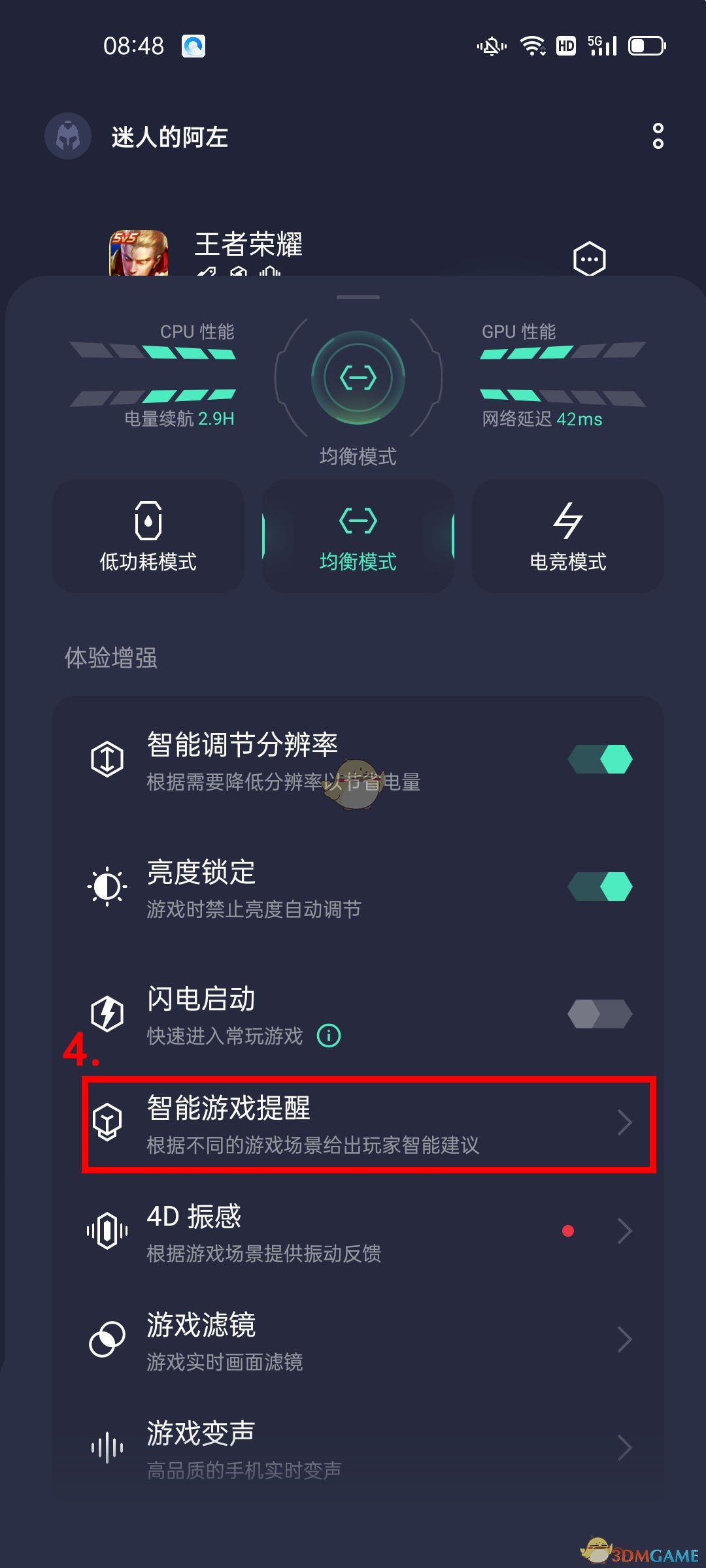Turn off 智能调节分辨率 switch
This screenshot has width=706, height=1568.
[x=600, y=759]
